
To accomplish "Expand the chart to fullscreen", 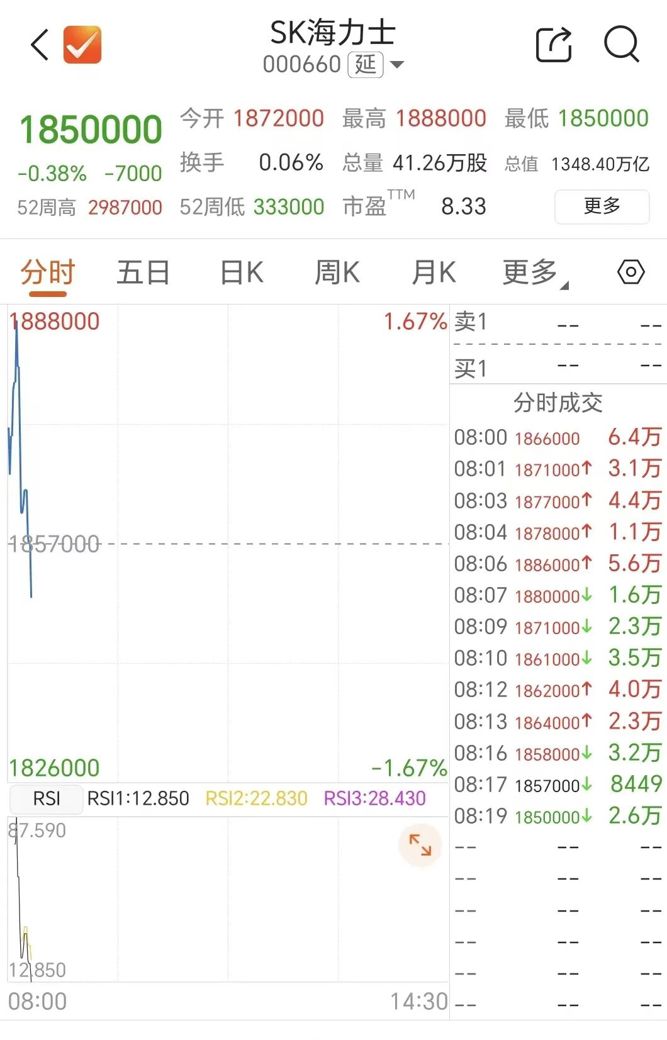I will click(x=420, y=845).
